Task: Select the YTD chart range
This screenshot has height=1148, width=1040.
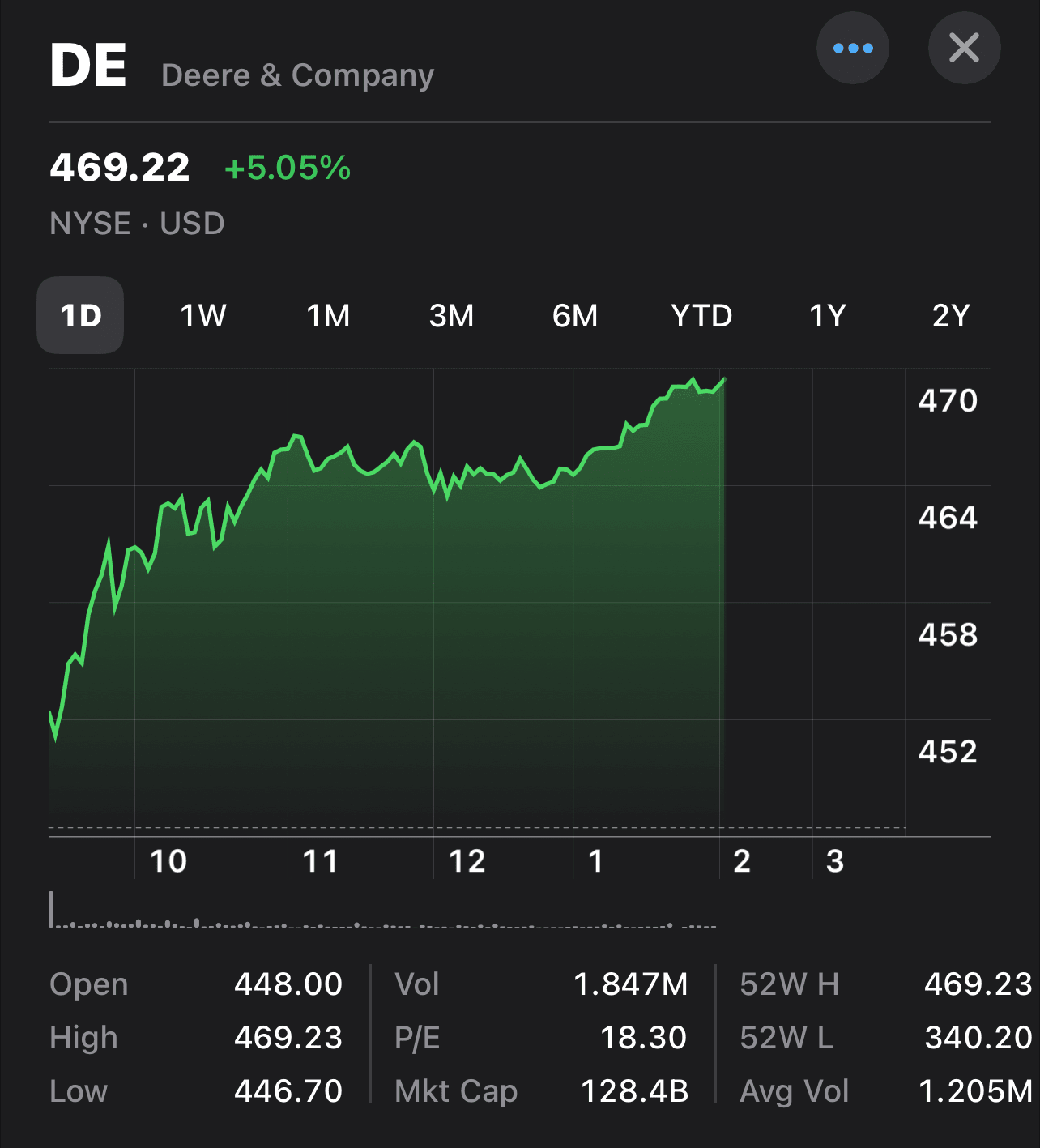Action: click(x=701, y=315)
